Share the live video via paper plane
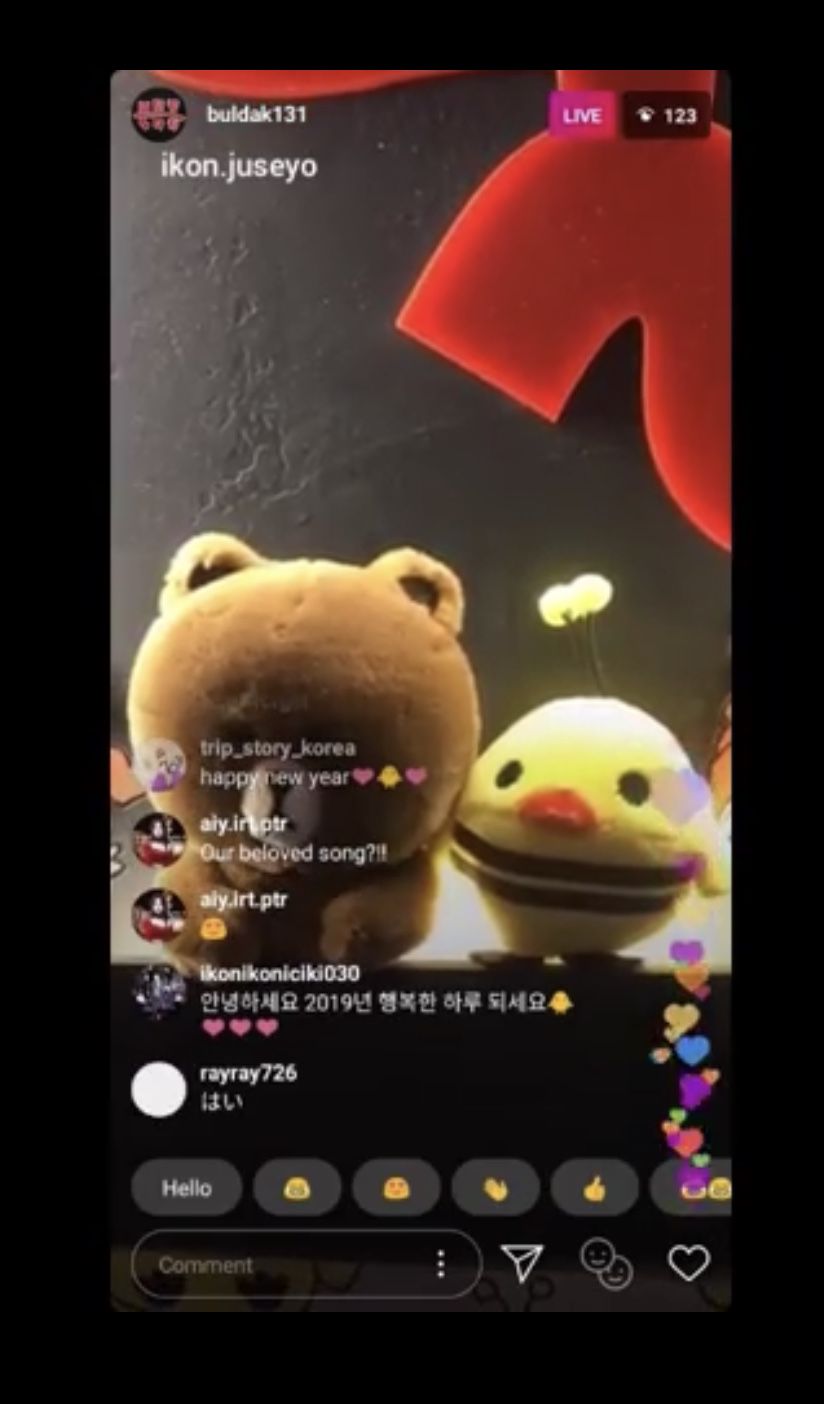 (x=522, y=1263)
